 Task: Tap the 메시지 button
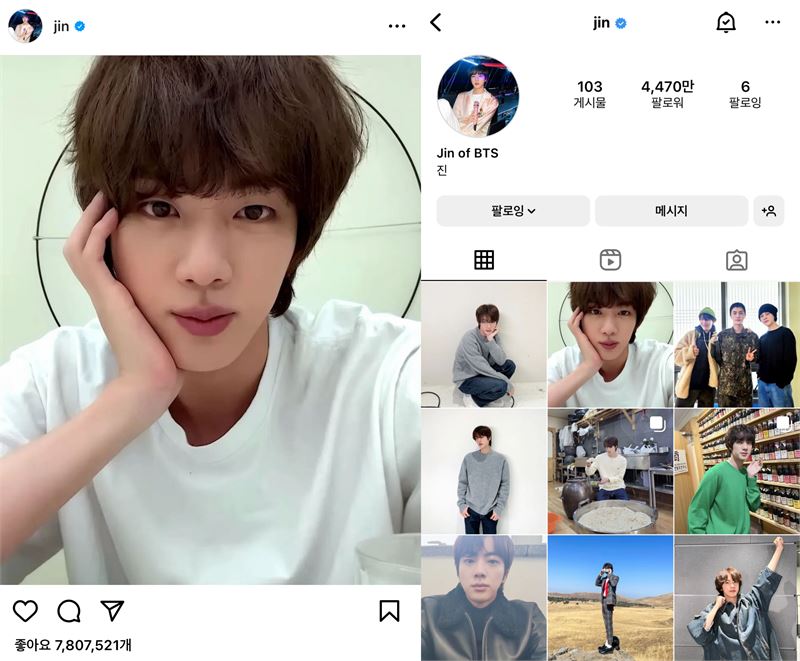tap(671, 211)
